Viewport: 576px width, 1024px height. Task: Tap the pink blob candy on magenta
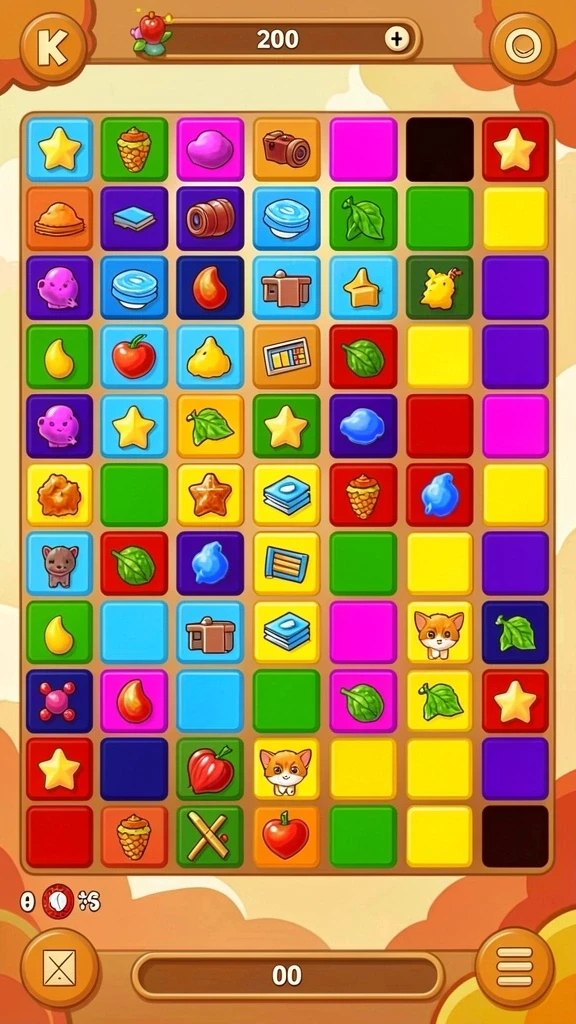click(x=210, y=149)
